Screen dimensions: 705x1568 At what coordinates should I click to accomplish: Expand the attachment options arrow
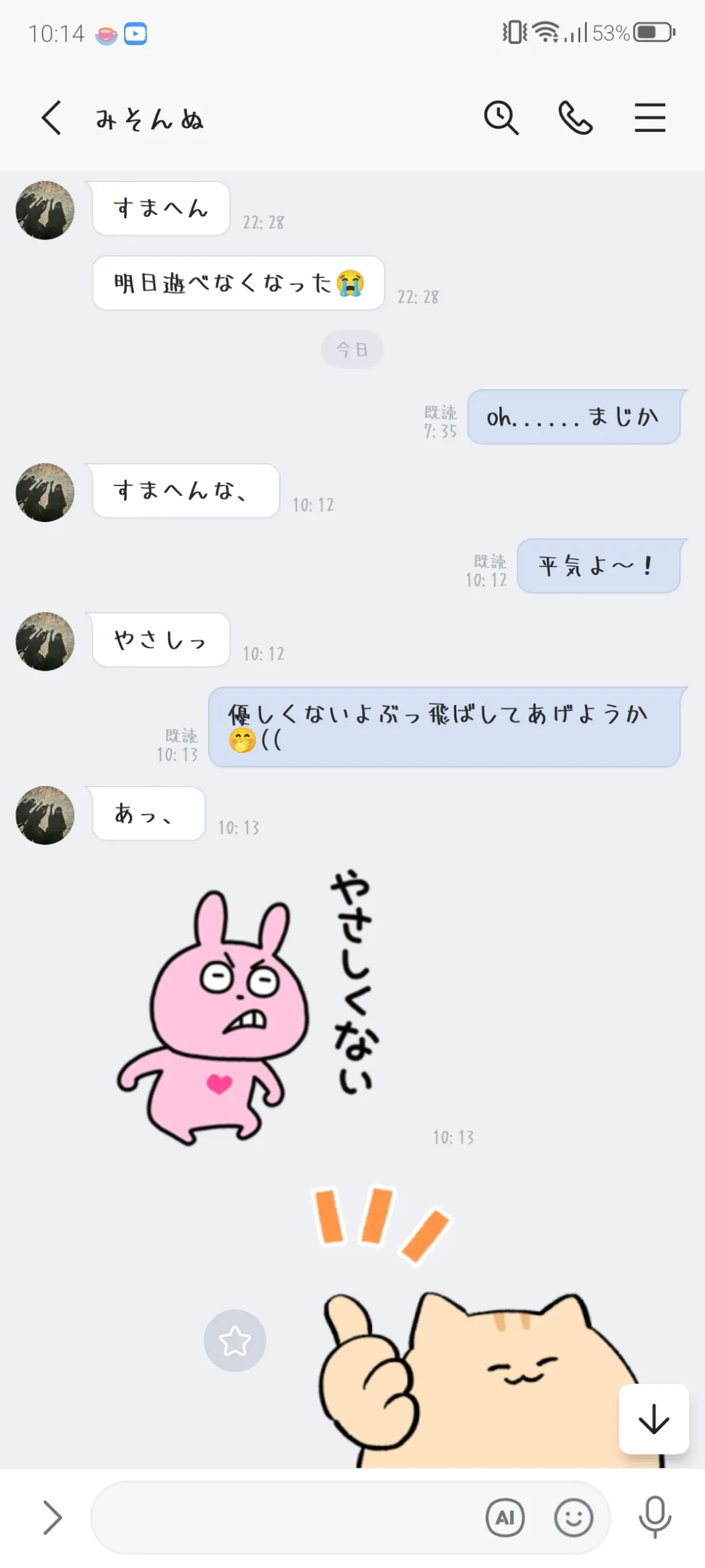point(52,1518)
